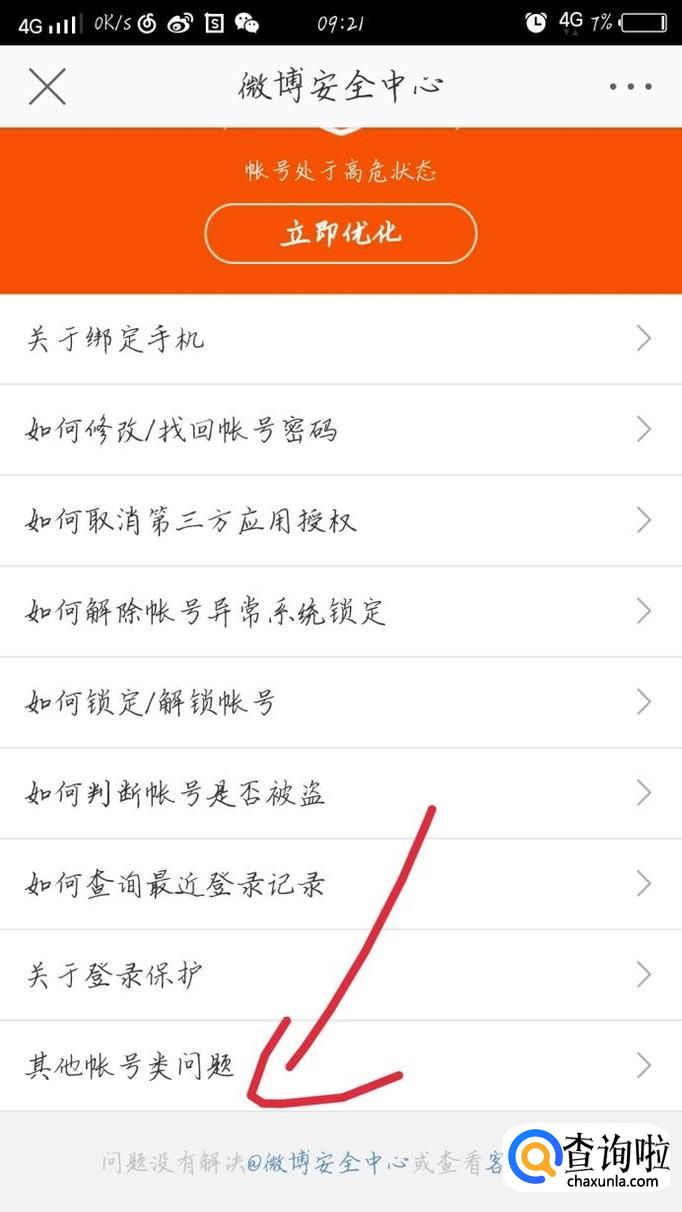The width and height of the screenshot is (682, 1212).
Task: Open 如何修改/找回帐号密码
Action: point(341,430)
